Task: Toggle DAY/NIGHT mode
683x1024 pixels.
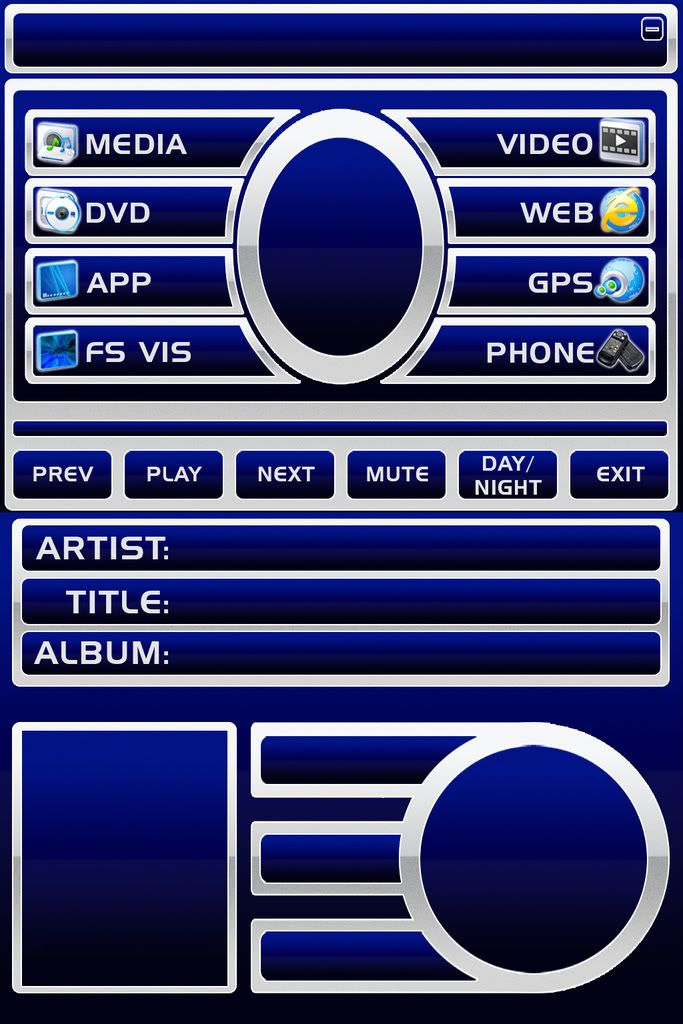Action: point(508,474)
